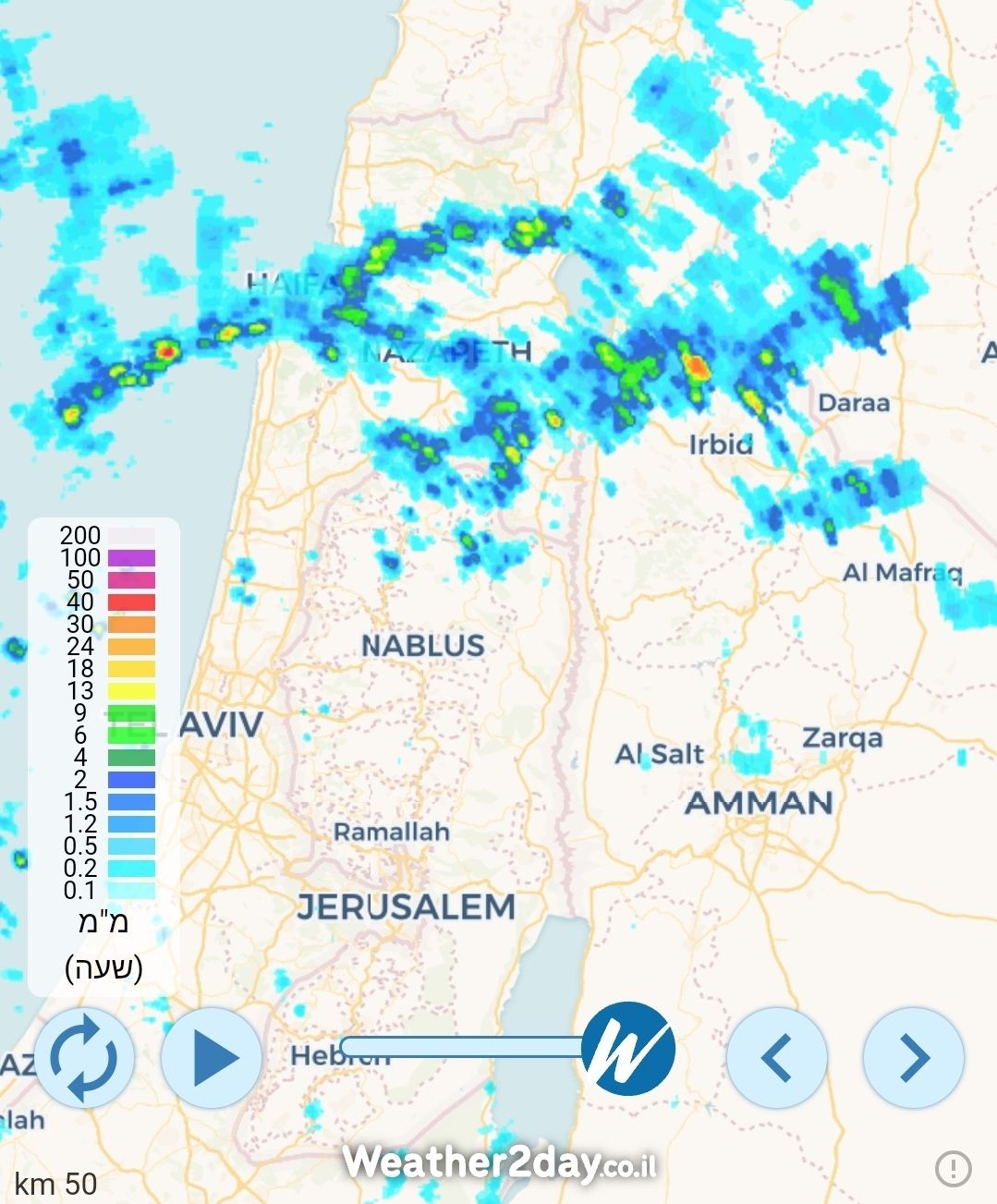Image resolution: width=997 pixels, height=1204 pixels.
Task: Play the radar animation
Action: coord(212,1057)
